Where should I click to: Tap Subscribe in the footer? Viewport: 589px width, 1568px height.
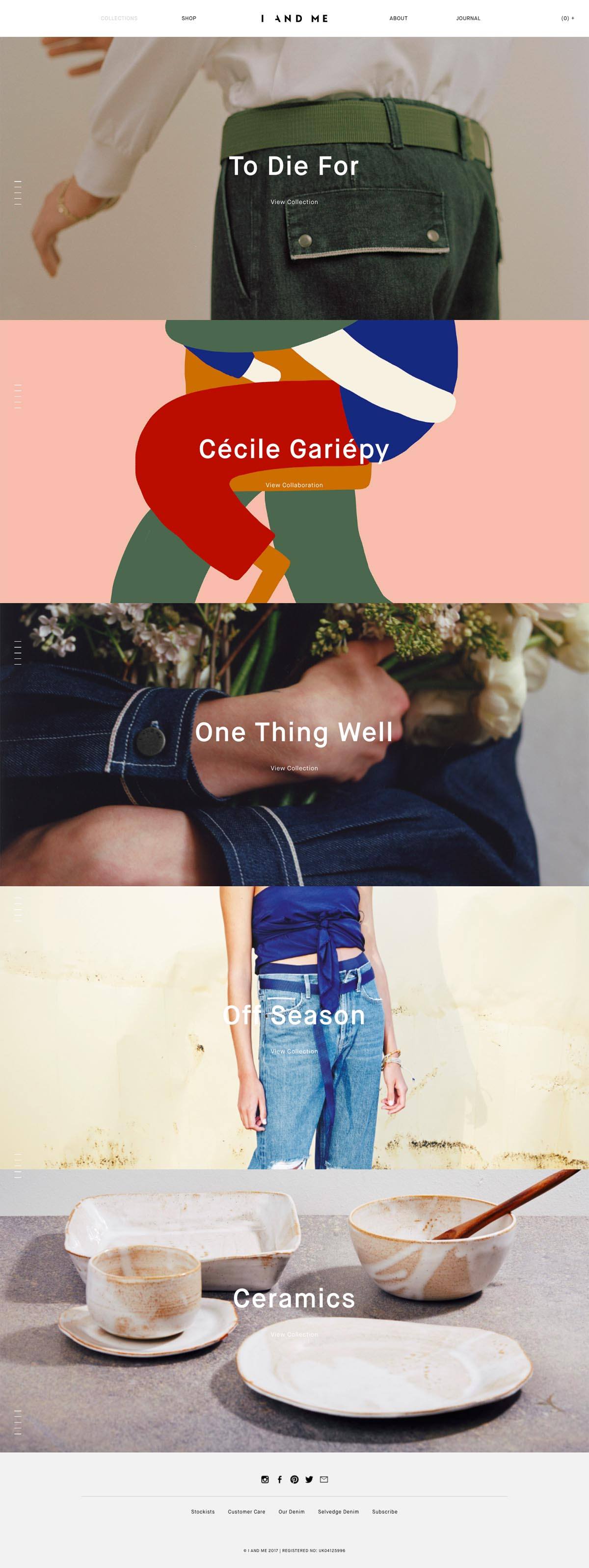[x=384, y=1512]
